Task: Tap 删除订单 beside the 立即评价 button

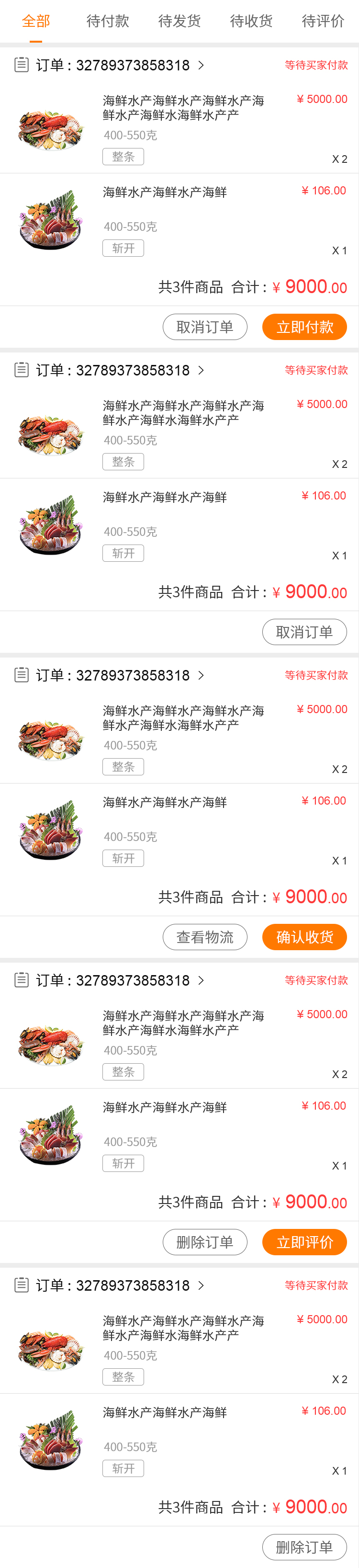Action: 205,1242
